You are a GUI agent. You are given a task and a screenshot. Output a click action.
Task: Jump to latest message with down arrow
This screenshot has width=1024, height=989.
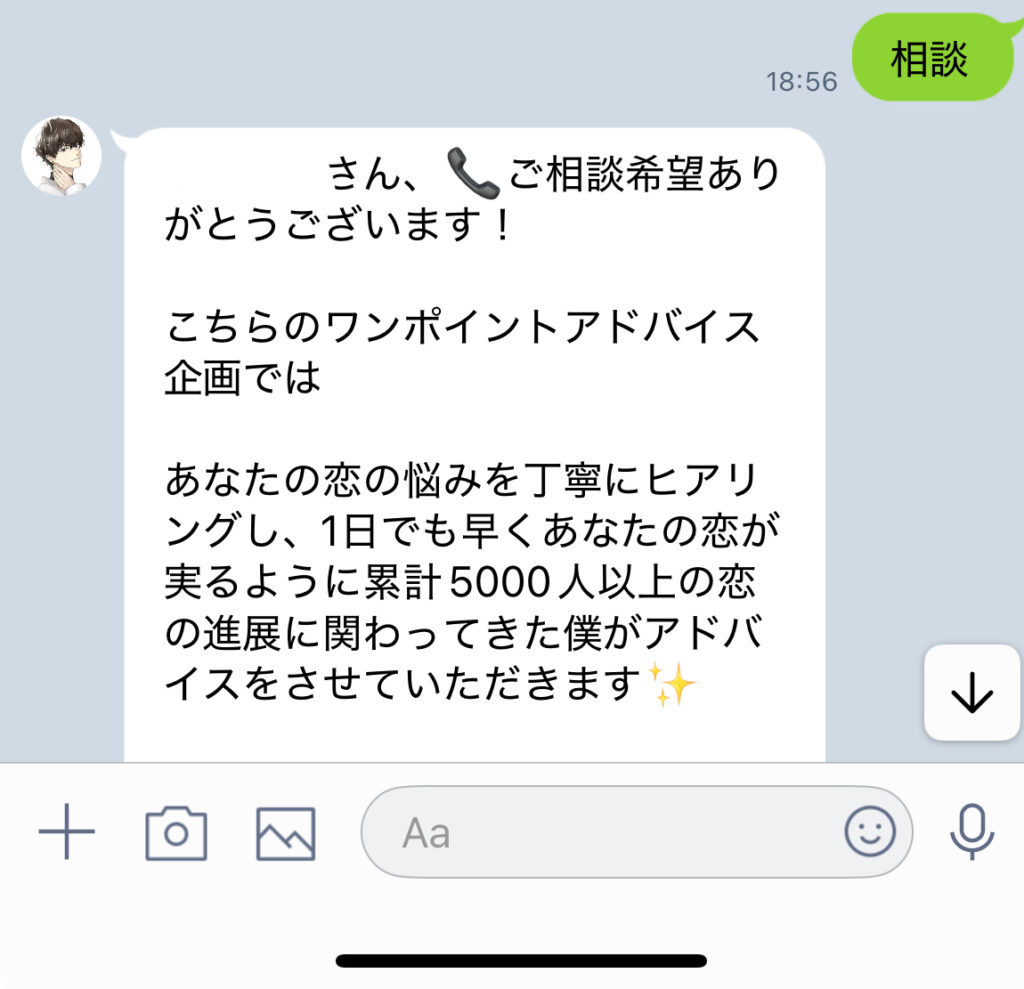(972, 694)
